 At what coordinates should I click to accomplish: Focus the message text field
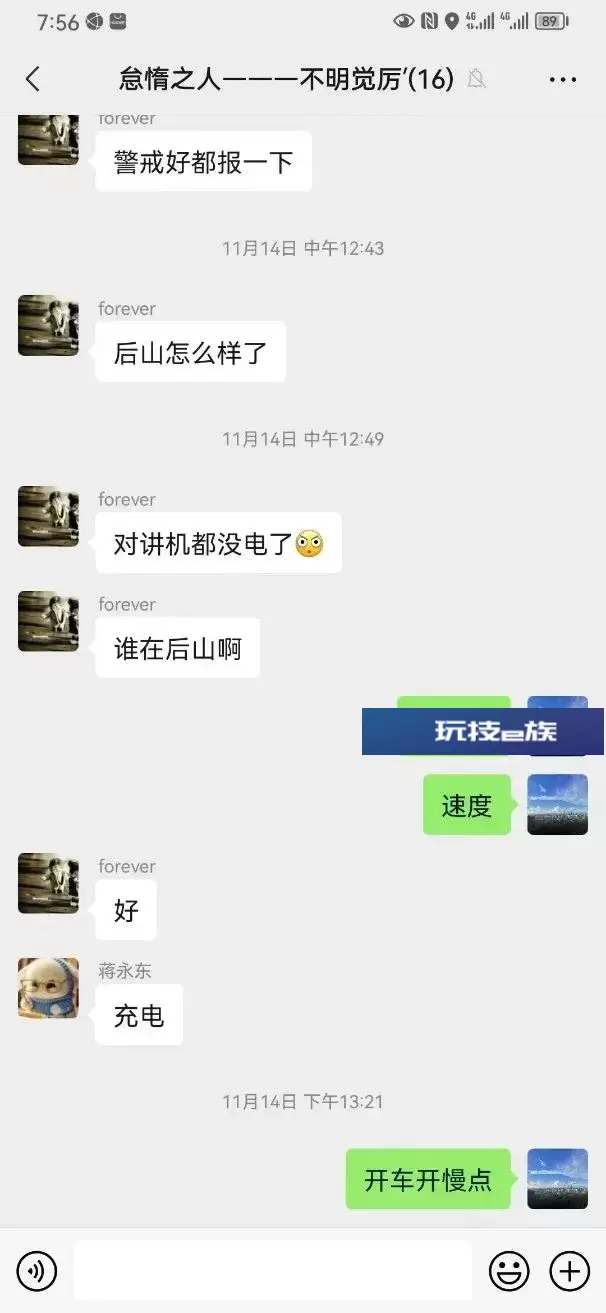[272, 1271]
